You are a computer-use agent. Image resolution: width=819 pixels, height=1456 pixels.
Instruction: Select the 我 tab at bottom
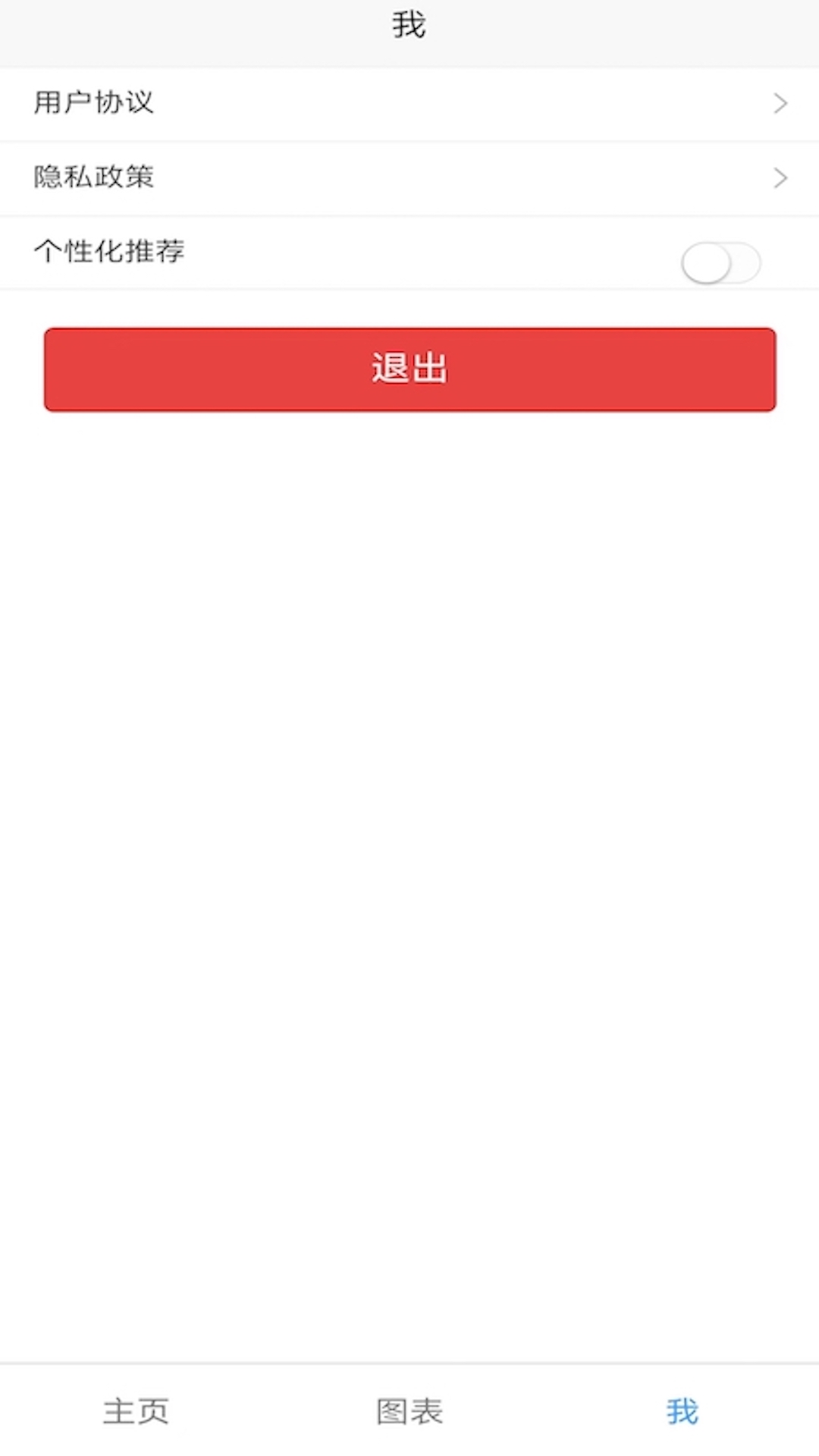coord(682,1412)
